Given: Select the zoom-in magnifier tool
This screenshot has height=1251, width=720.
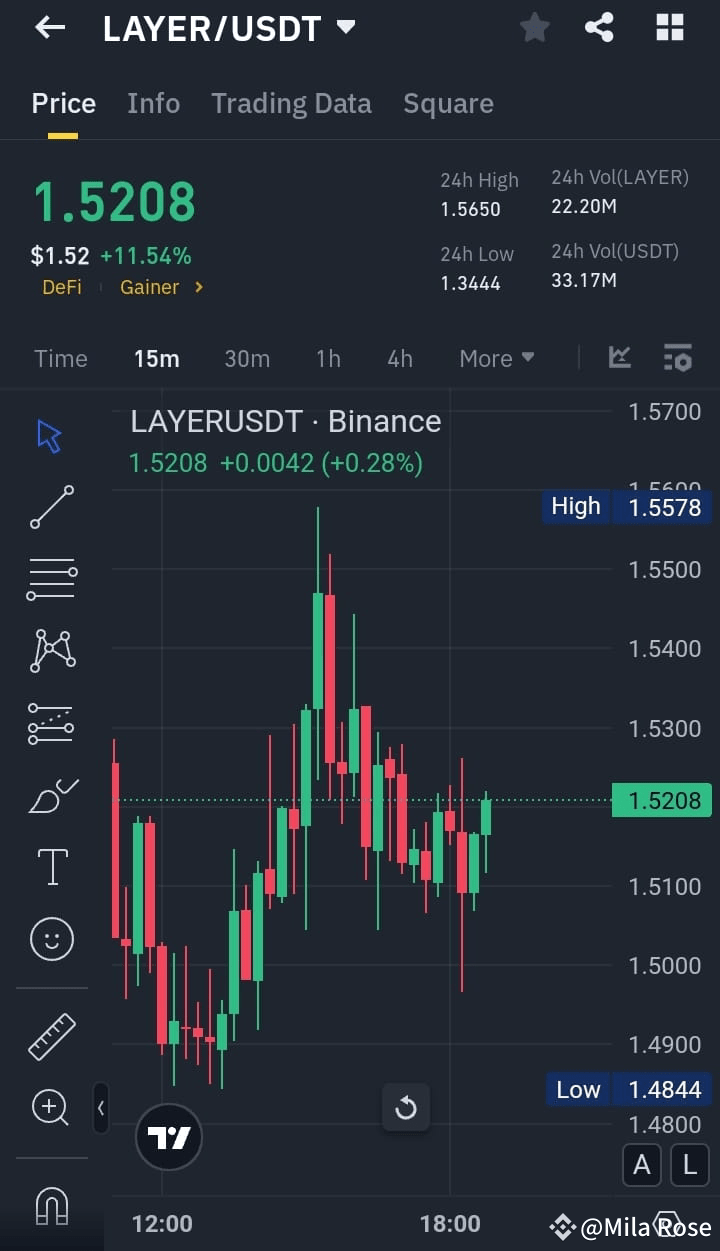Looking at the screenshot, I should pyautogui.click(x=51, y=1107).
